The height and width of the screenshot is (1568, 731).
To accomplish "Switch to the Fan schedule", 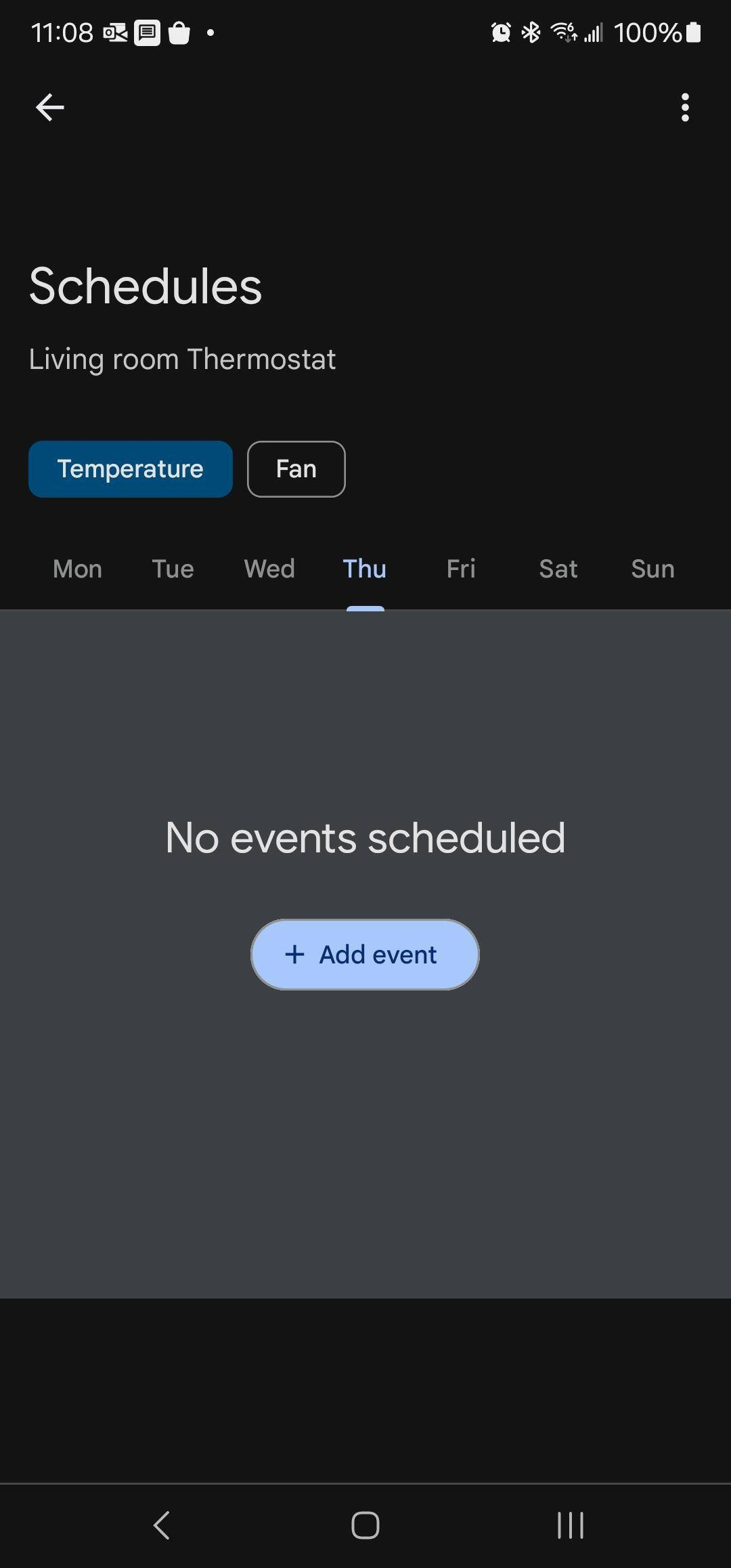I will point(296,469).
